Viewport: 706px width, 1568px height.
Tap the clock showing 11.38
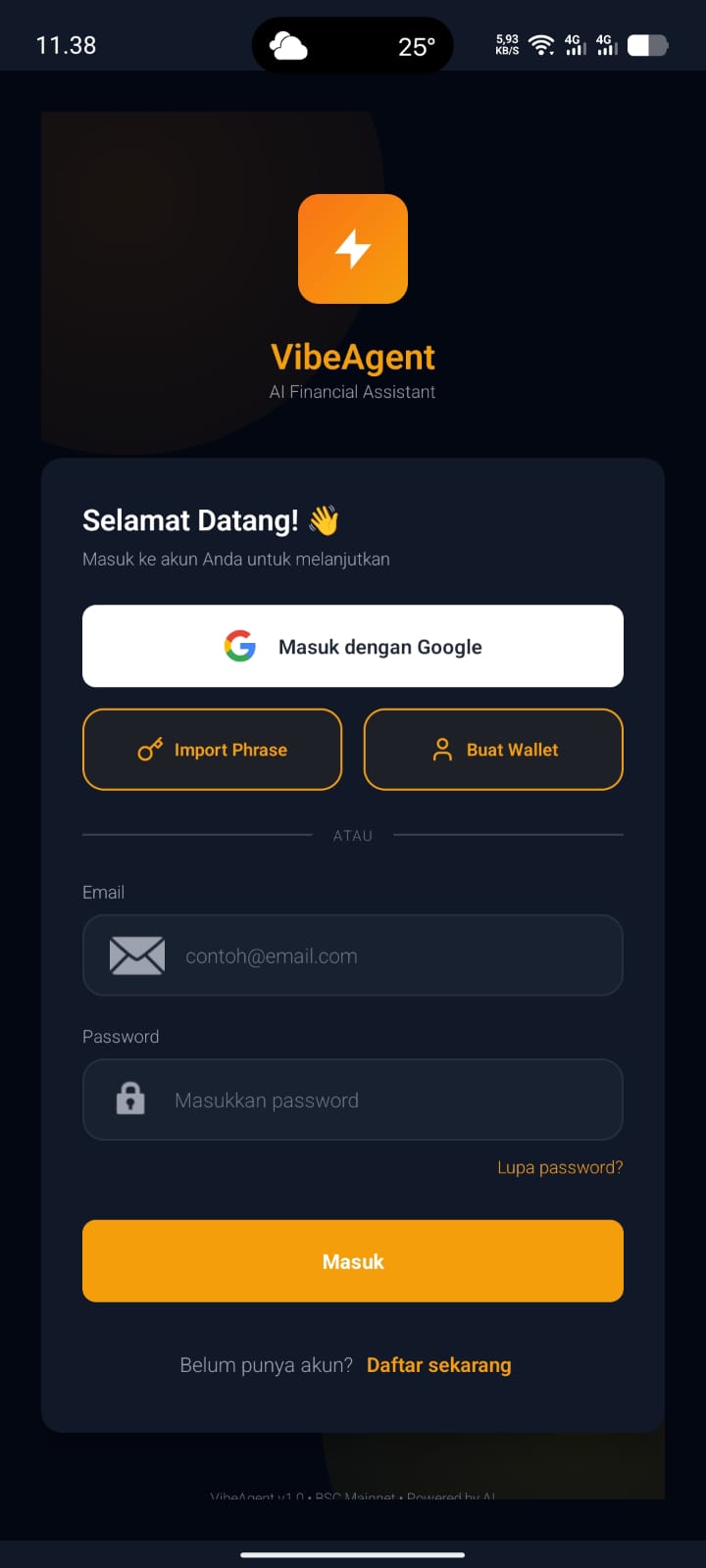65,44
